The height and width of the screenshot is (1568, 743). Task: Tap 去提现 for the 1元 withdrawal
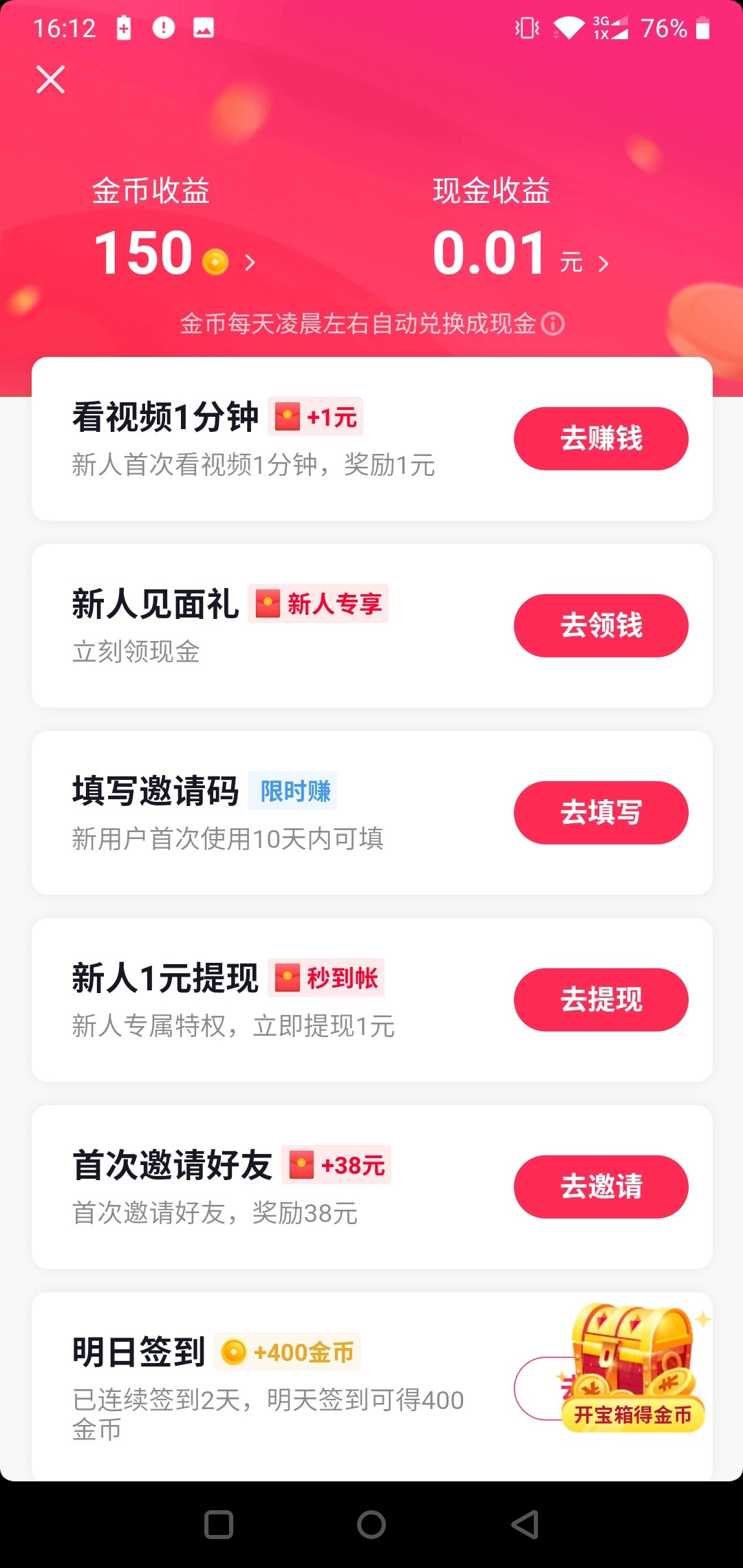click(601, 999)
